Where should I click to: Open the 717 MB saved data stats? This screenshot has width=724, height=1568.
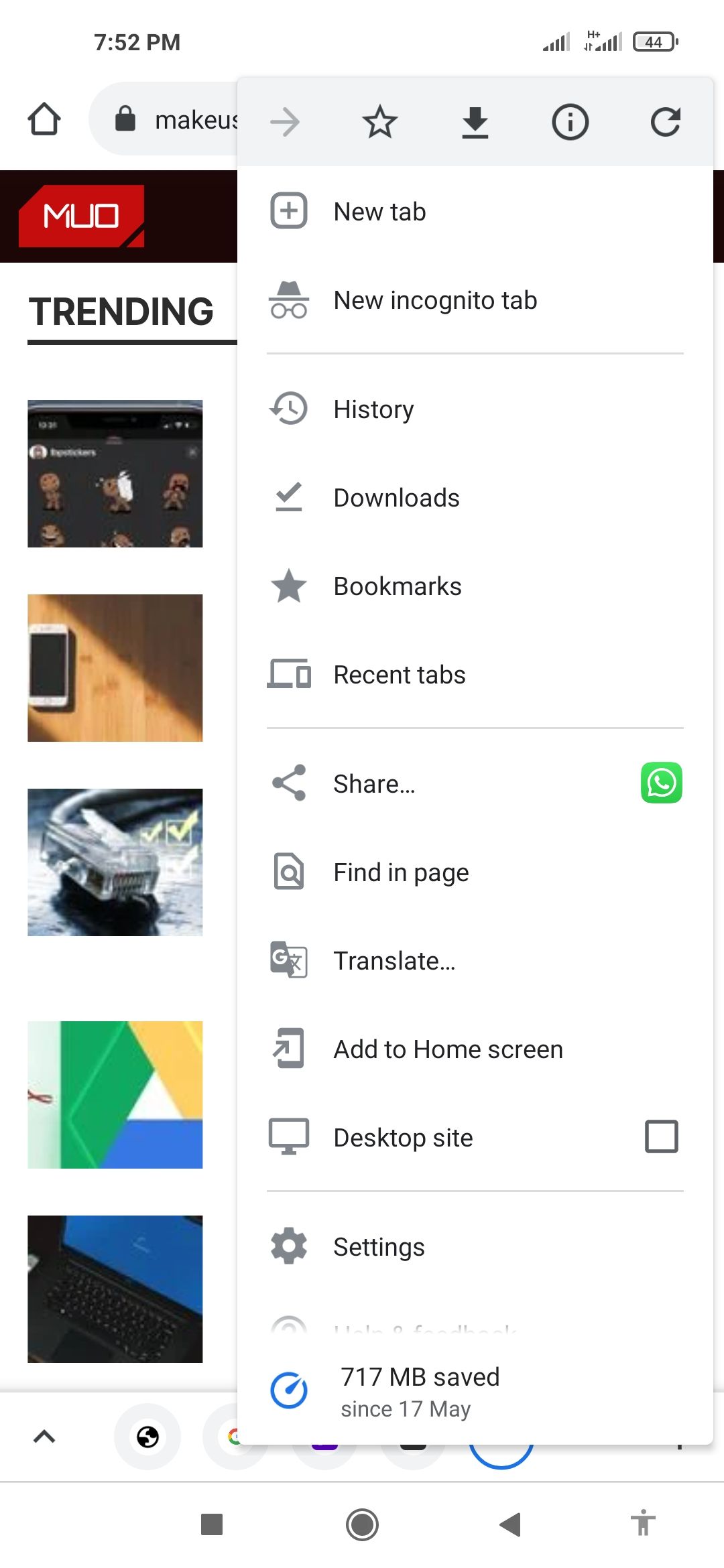420,1392
